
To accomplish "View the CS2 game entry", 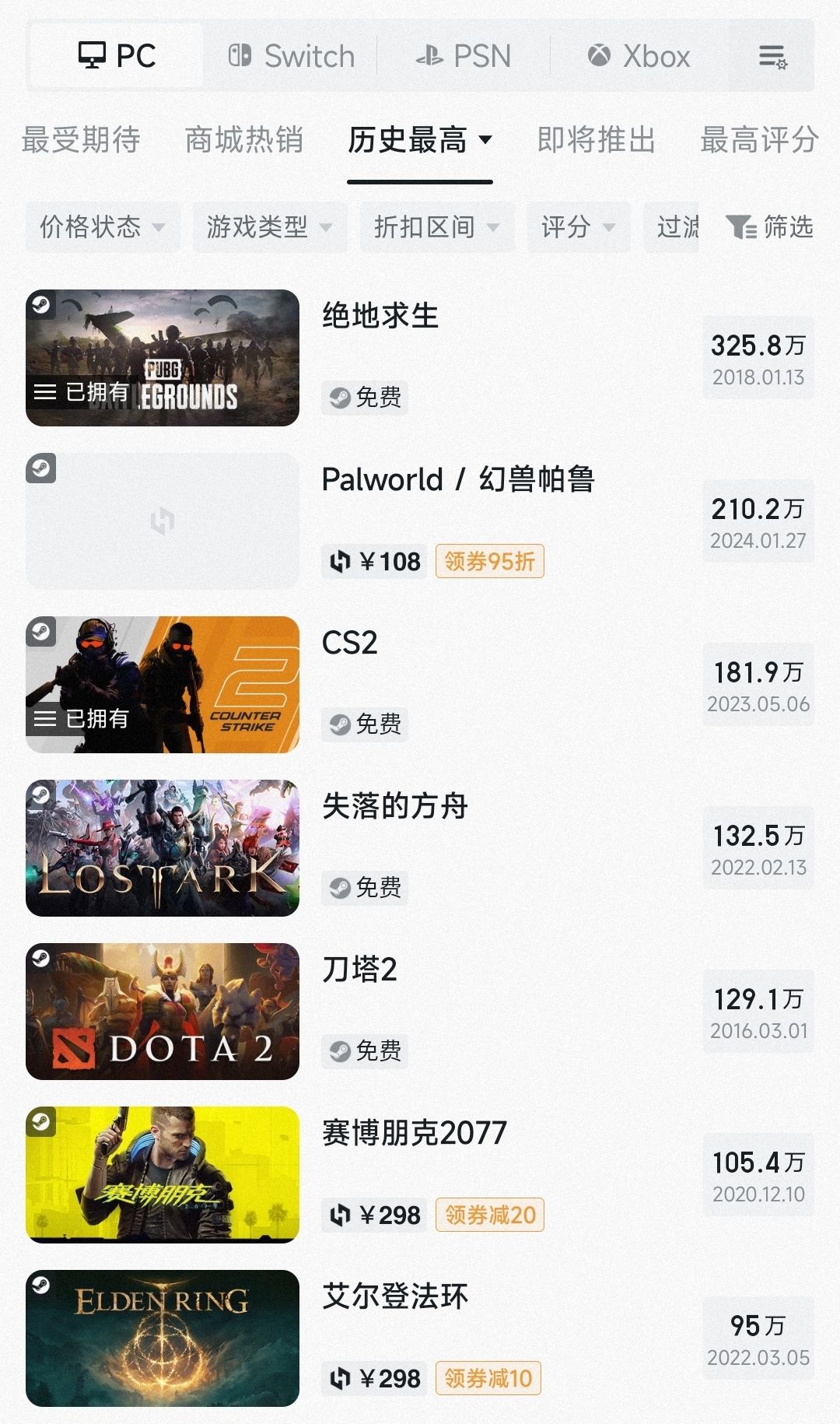I will [x=350, y=643].
